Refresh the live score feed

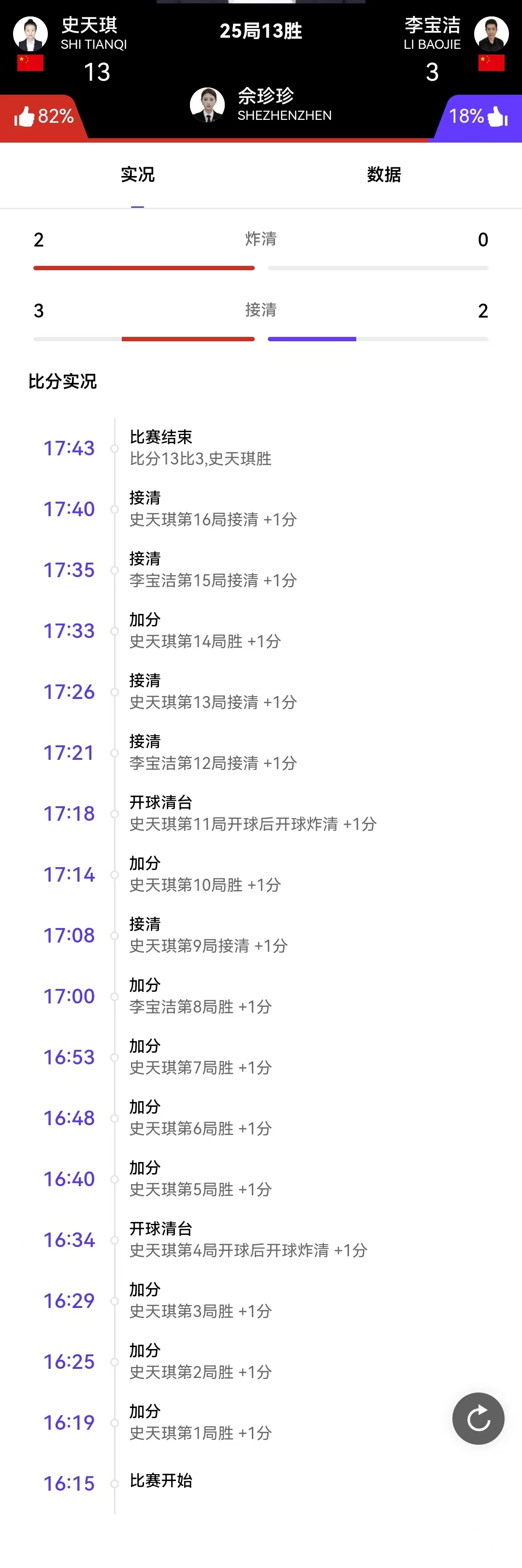click(478, 1418)
